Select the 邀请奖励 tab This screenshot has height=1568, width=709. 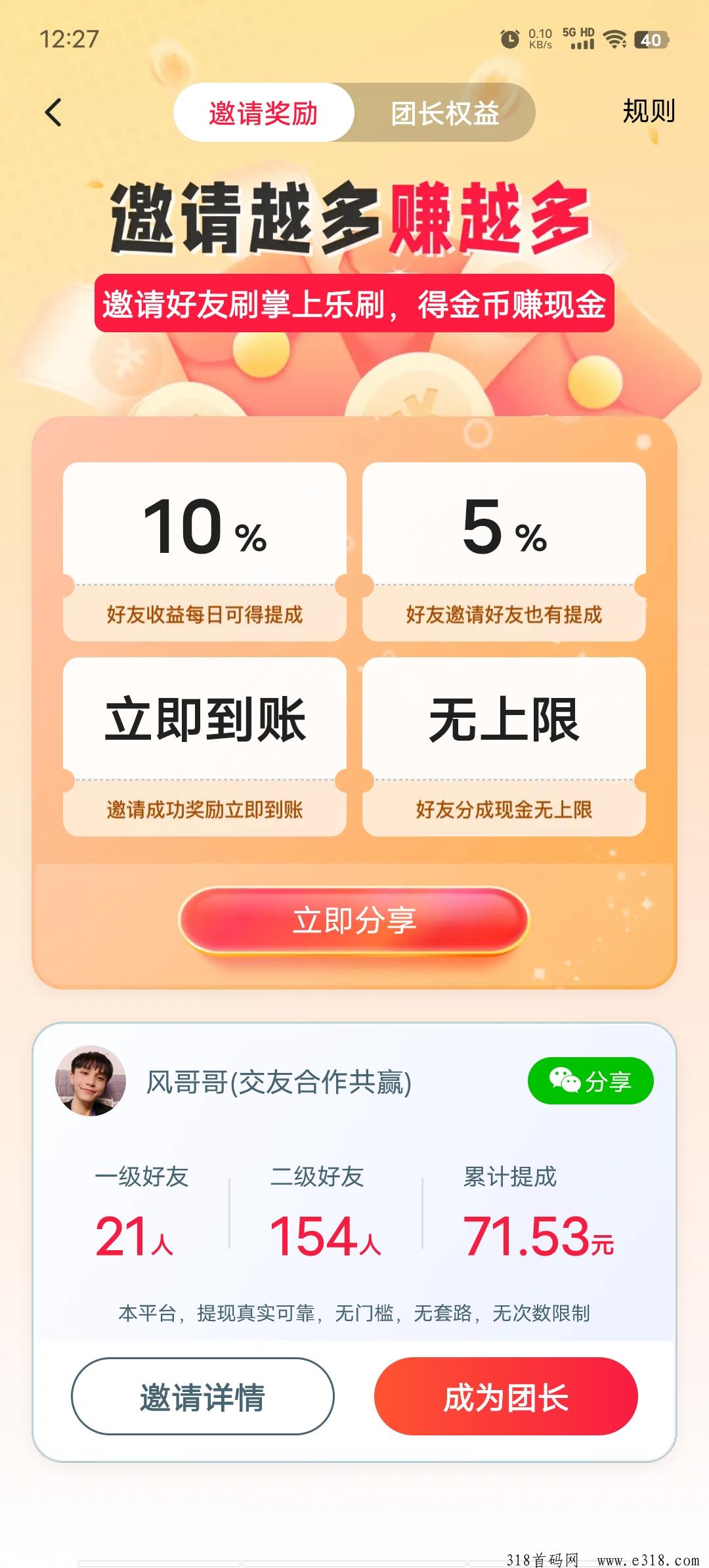264,112
